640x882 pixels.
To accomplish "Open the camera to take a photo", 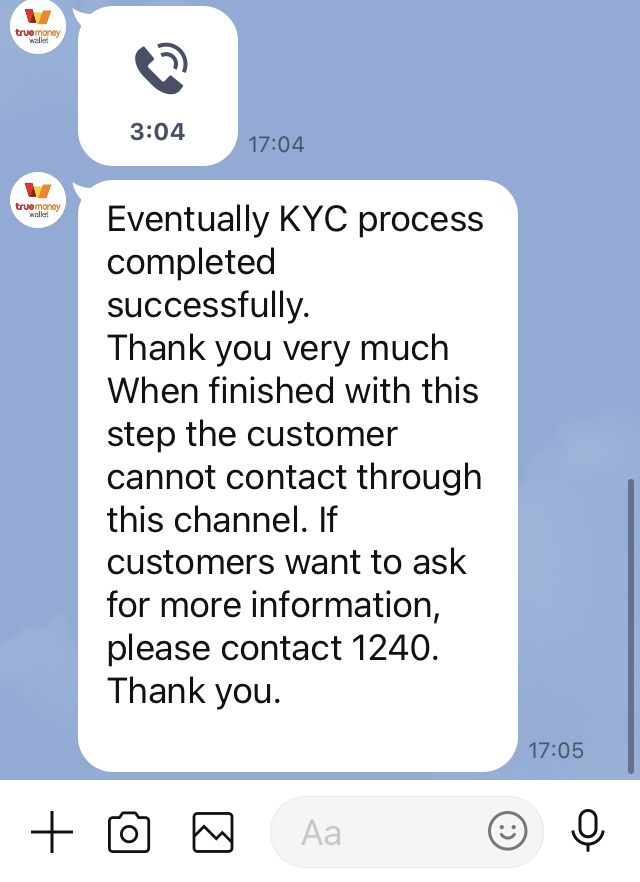I will pyautogui.click(x=128, y=831).
